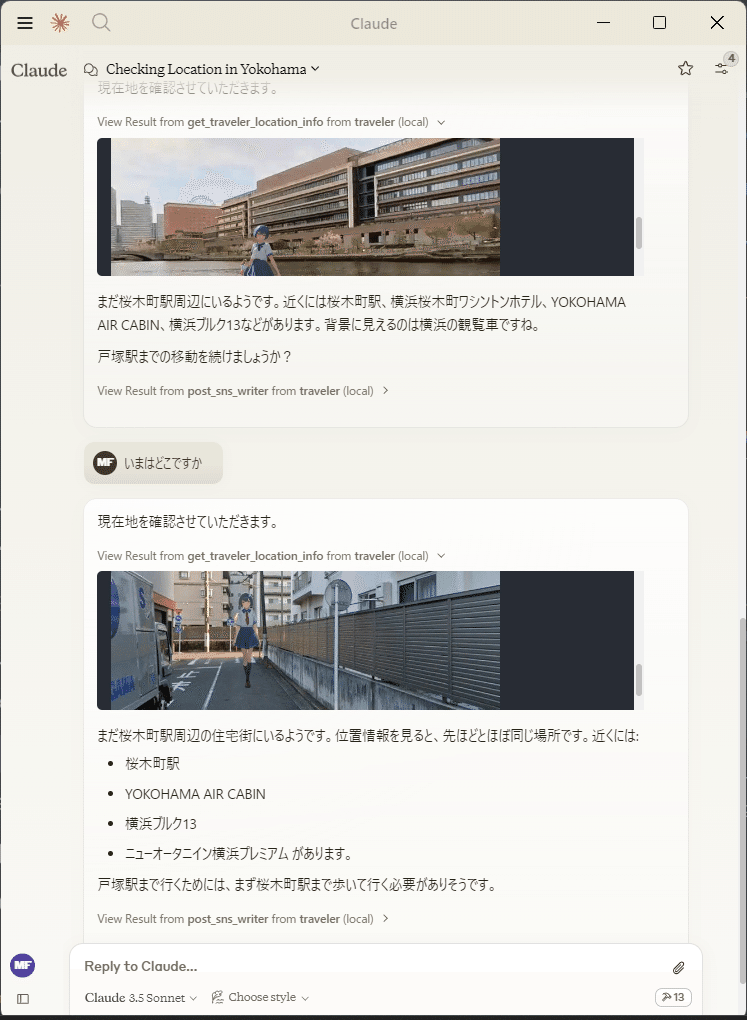This screenshot has height=1020, width=747.
Task: Open the hamburger menu
Action: [25, 23]
